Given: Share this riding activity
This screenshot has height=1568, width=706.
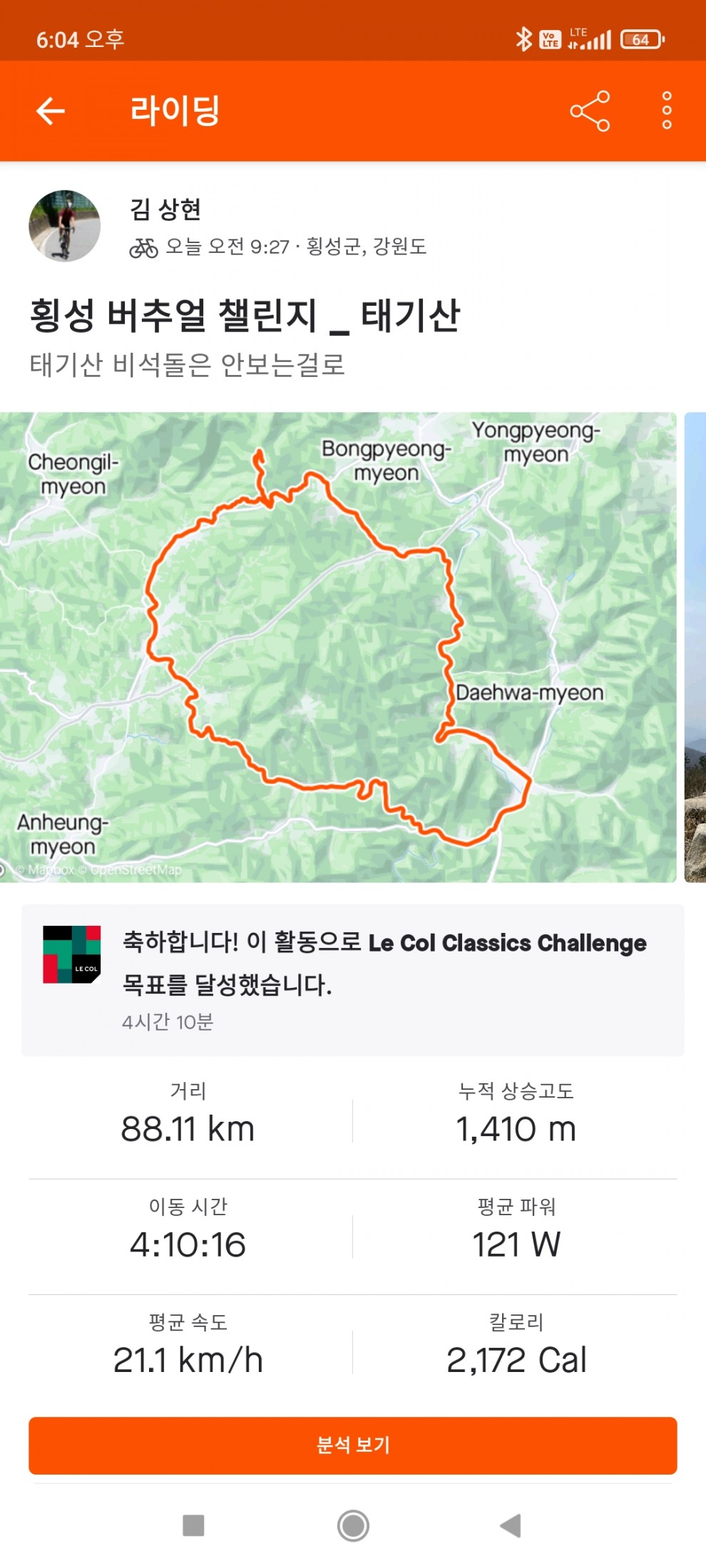Looking at the screenshot, I should tap(590, 111).
